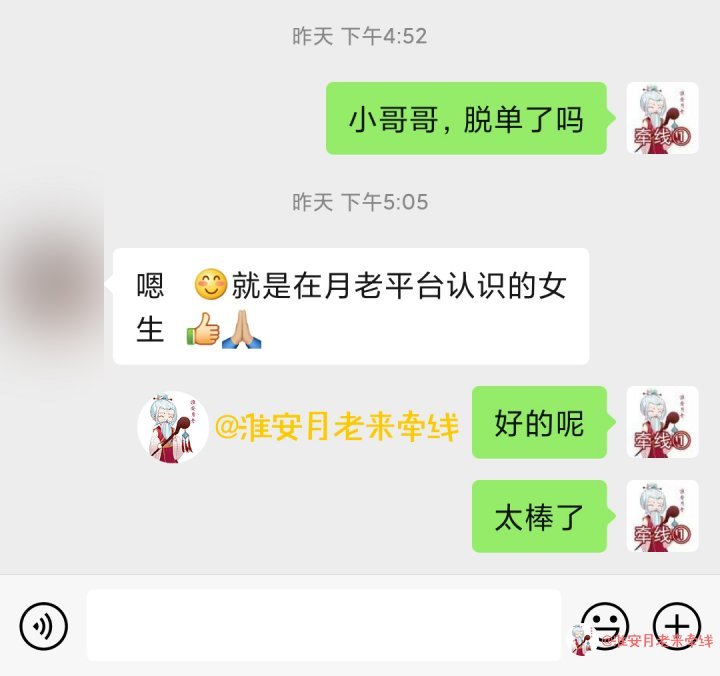Focus the message text field
The image size is (720, 676).
point(323,625)
